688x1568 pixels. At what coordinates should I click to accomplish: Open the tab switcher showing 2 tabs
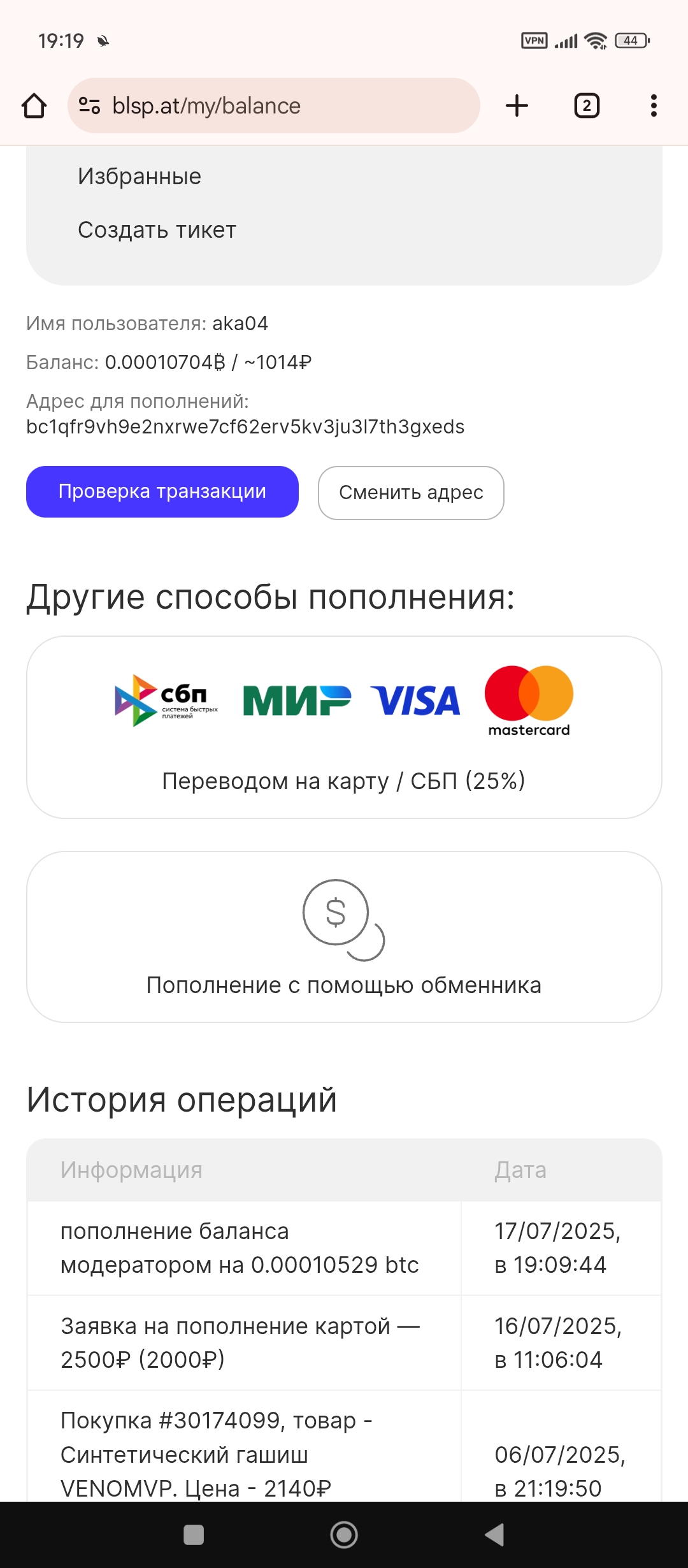pyautogui.click(x=587, y=106)
